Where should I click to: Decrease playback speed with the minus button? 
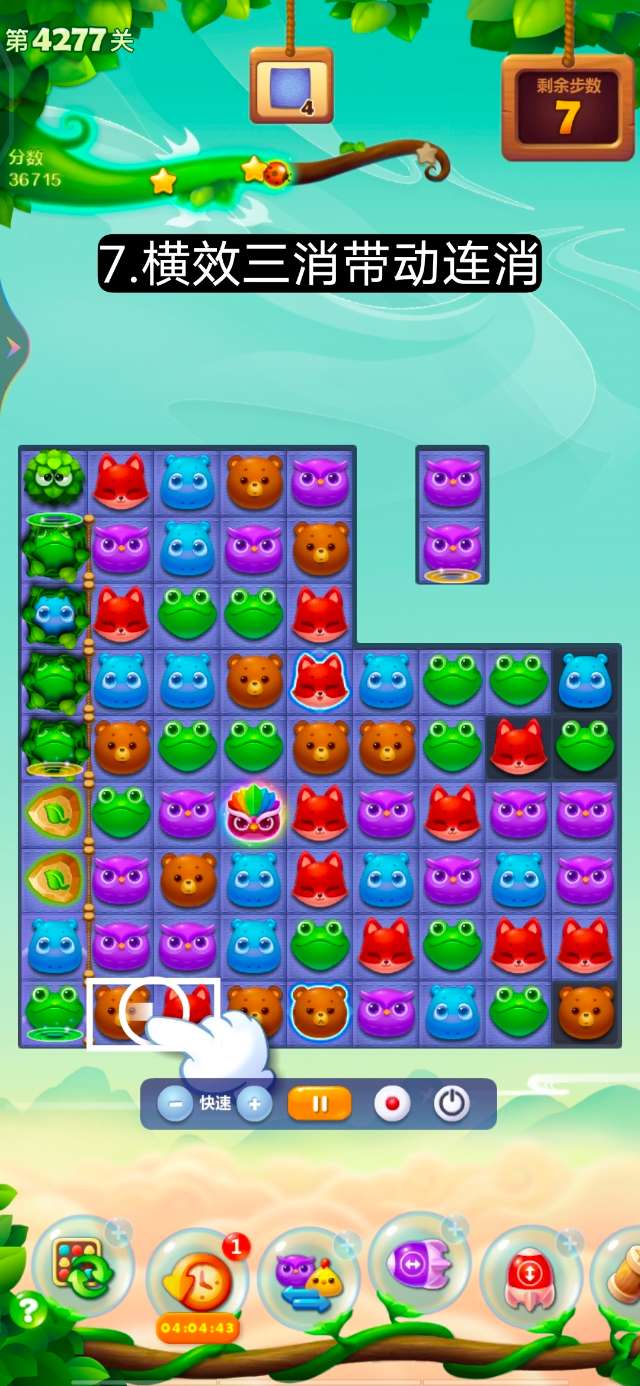coord(175,1104)
